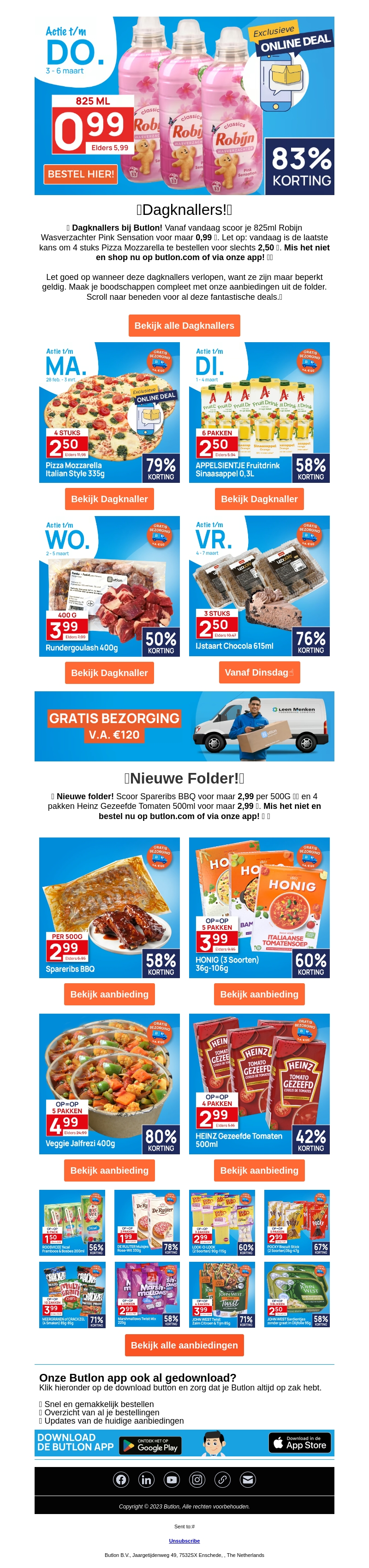Image resolution: width=369 pixels, height=1568 pixels.
Task: View Dagknaller for Pizza Mozzarella
Action: tap(109, 499)
